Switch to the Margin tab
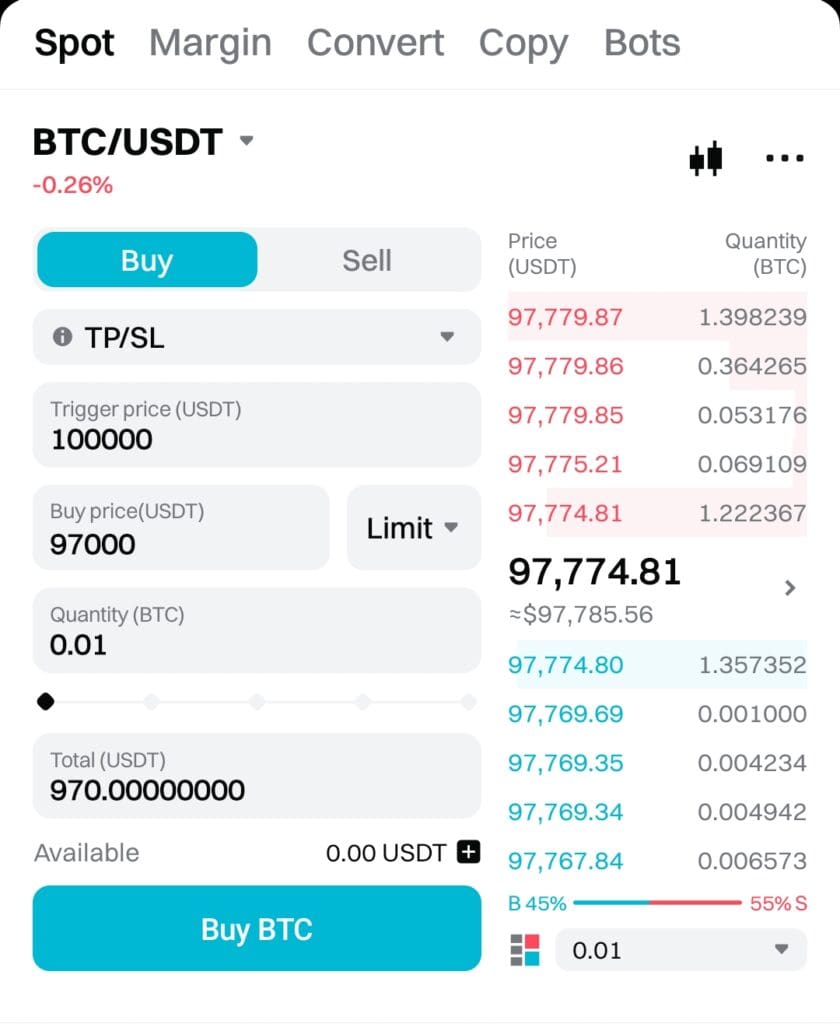Viewport: 840px width, 1024px height. pos(210,42)
